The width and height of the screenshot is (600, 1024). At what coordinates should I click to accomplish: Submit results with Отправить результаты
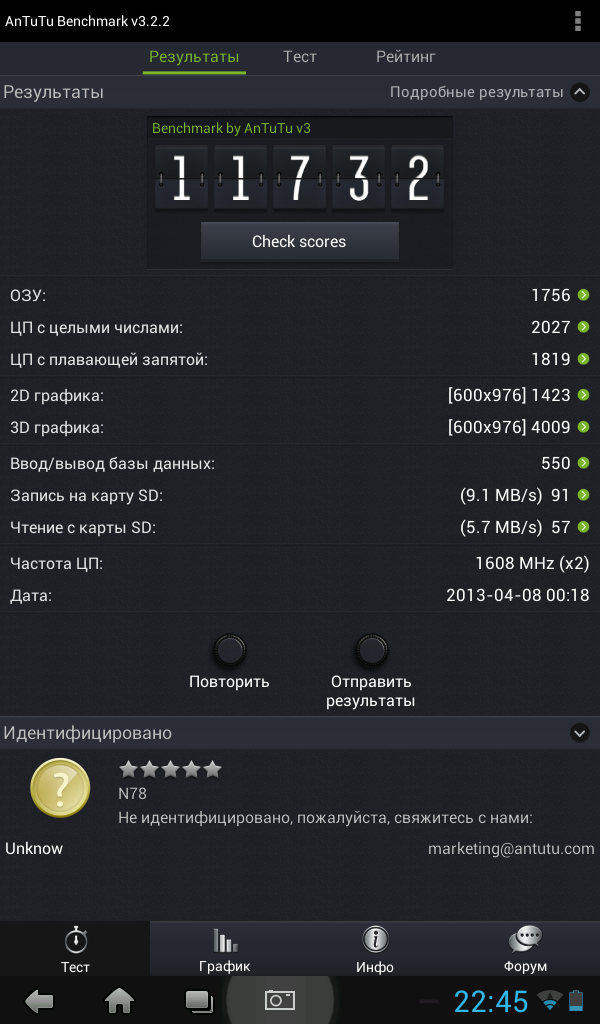371,668
